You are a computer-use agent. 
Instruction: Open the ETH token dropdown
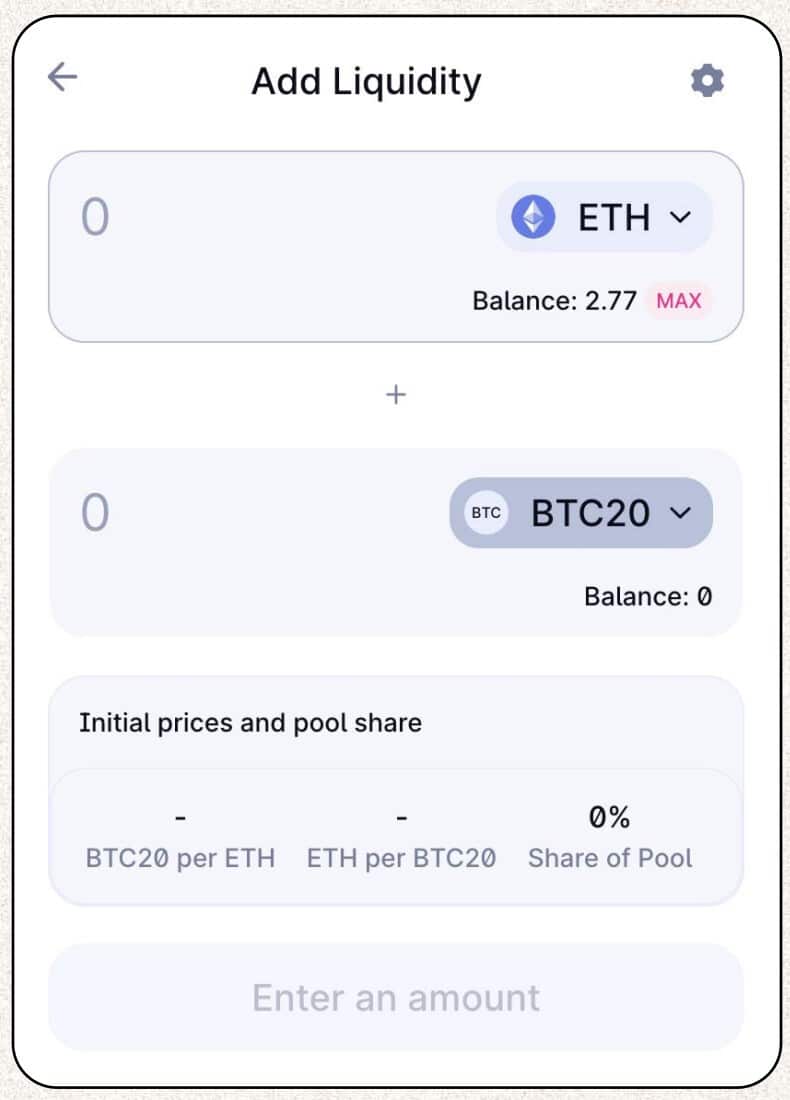[604, 217]
